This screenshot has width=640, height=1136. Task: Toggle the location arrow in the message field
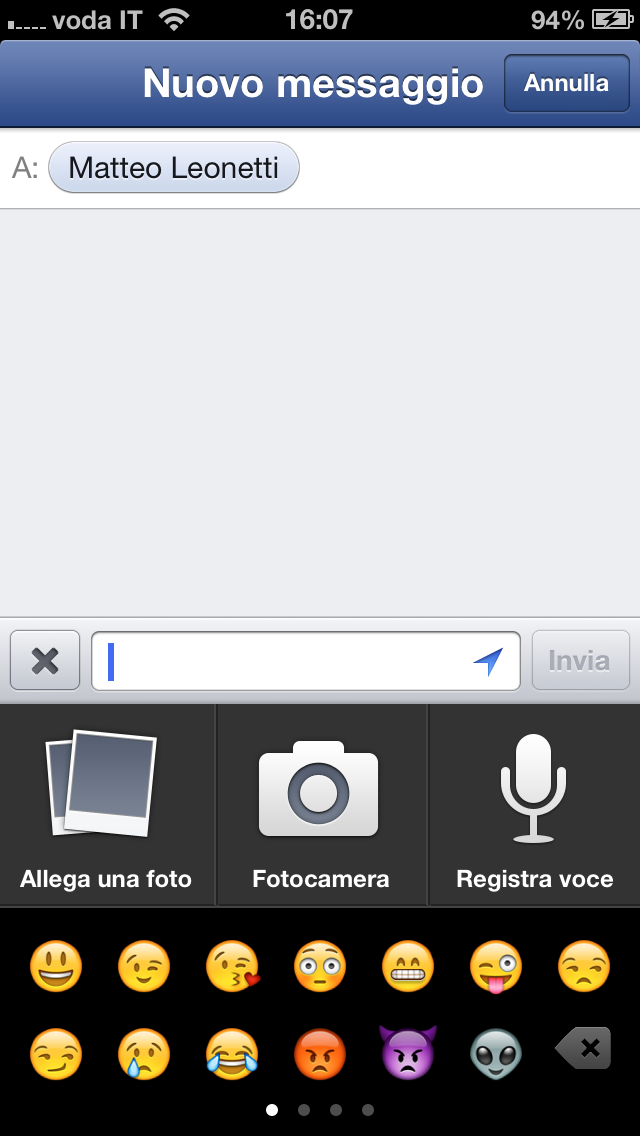point(488,661)
